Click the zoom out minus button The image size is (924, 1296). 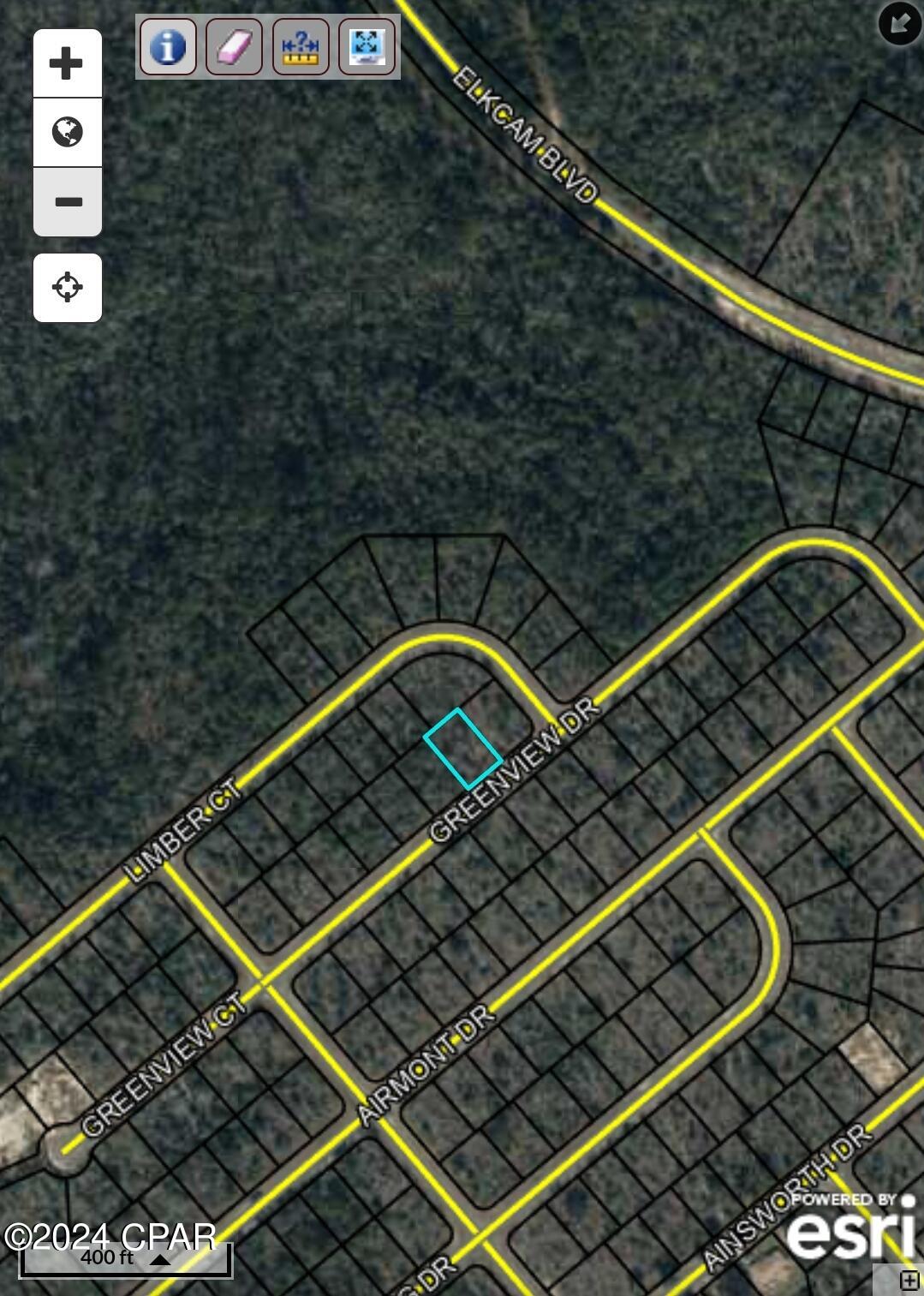pos(67,202)
